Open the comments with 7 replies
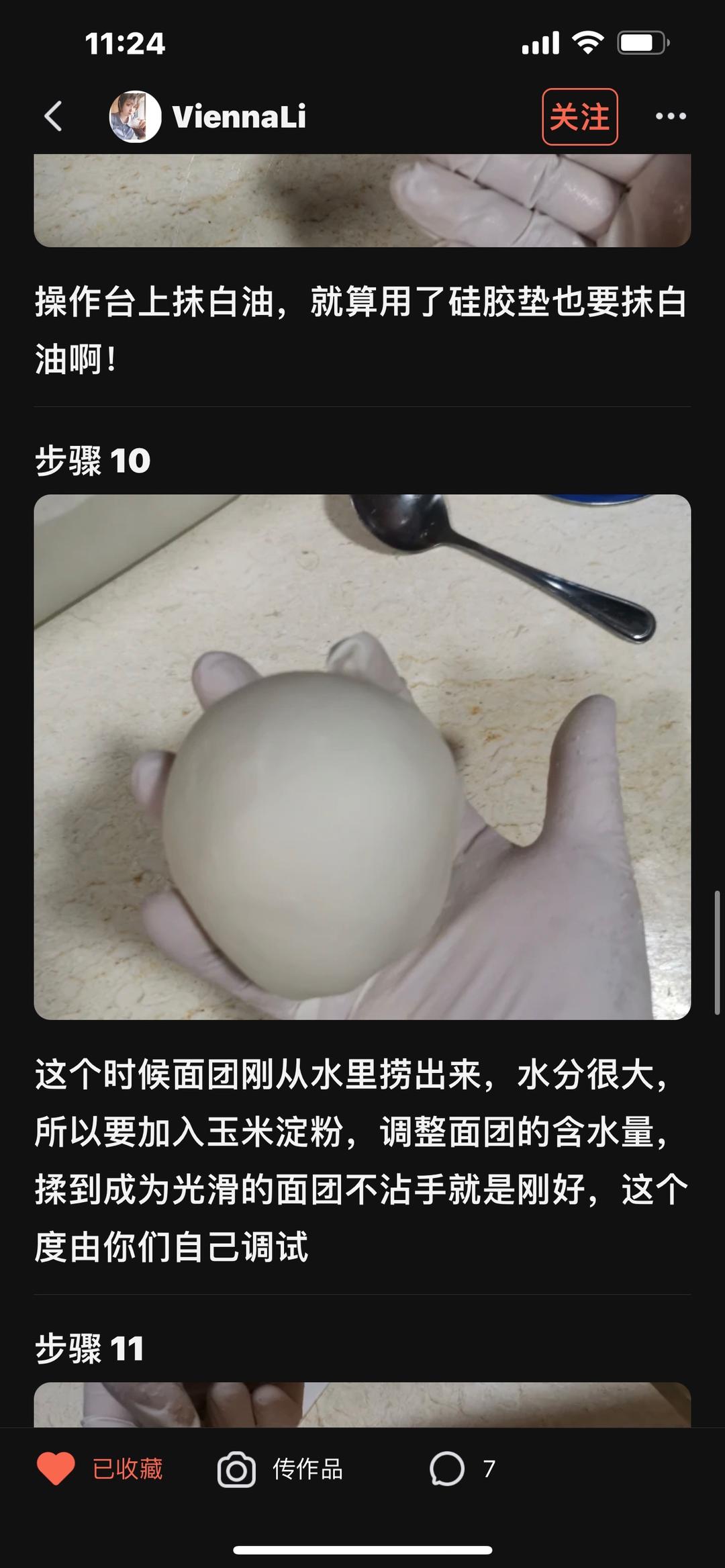Screen dimensions: 725x1568 [463, 1469]
